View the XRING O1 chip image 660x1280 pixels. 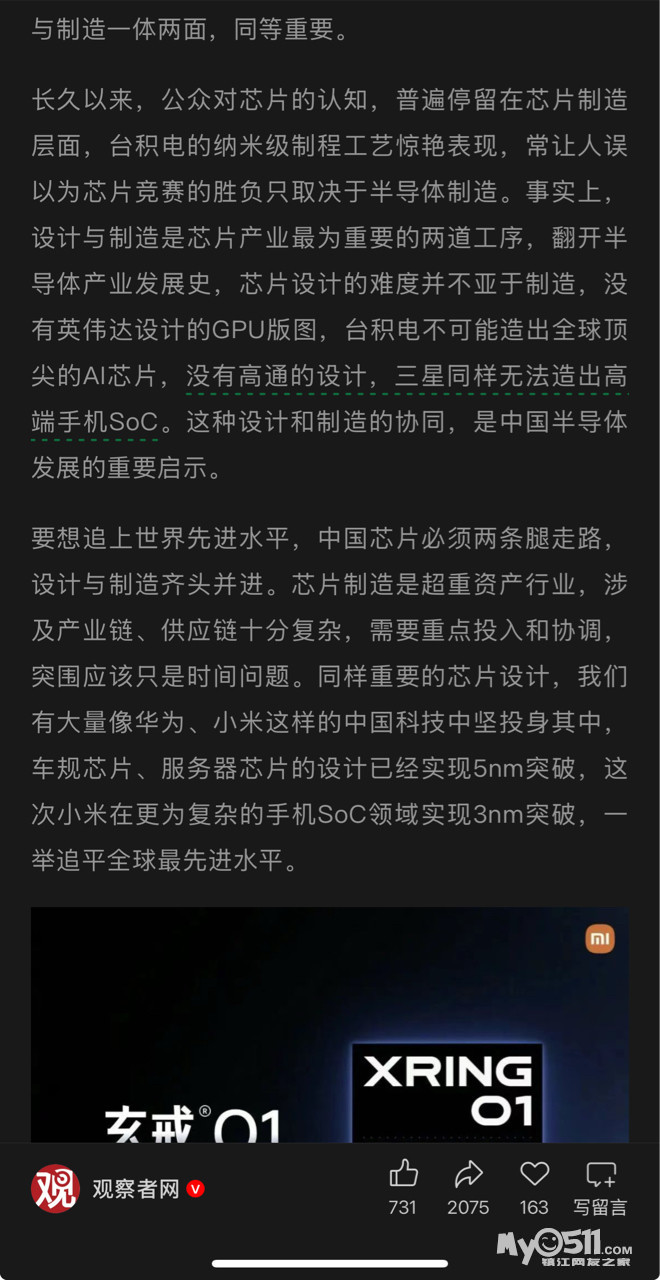coord(330,1025)
